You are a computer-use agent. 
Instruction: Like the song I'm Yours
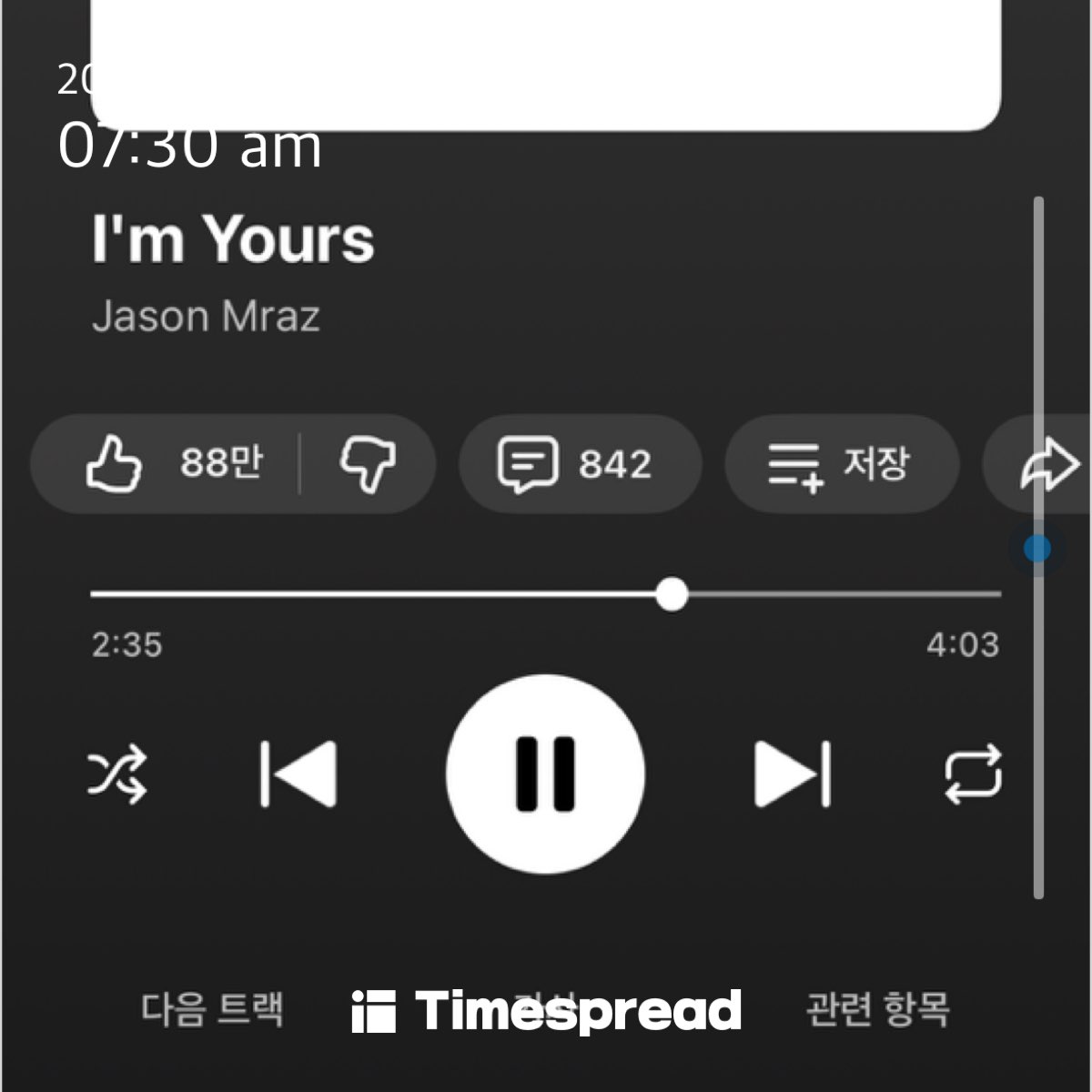point(173,464)
